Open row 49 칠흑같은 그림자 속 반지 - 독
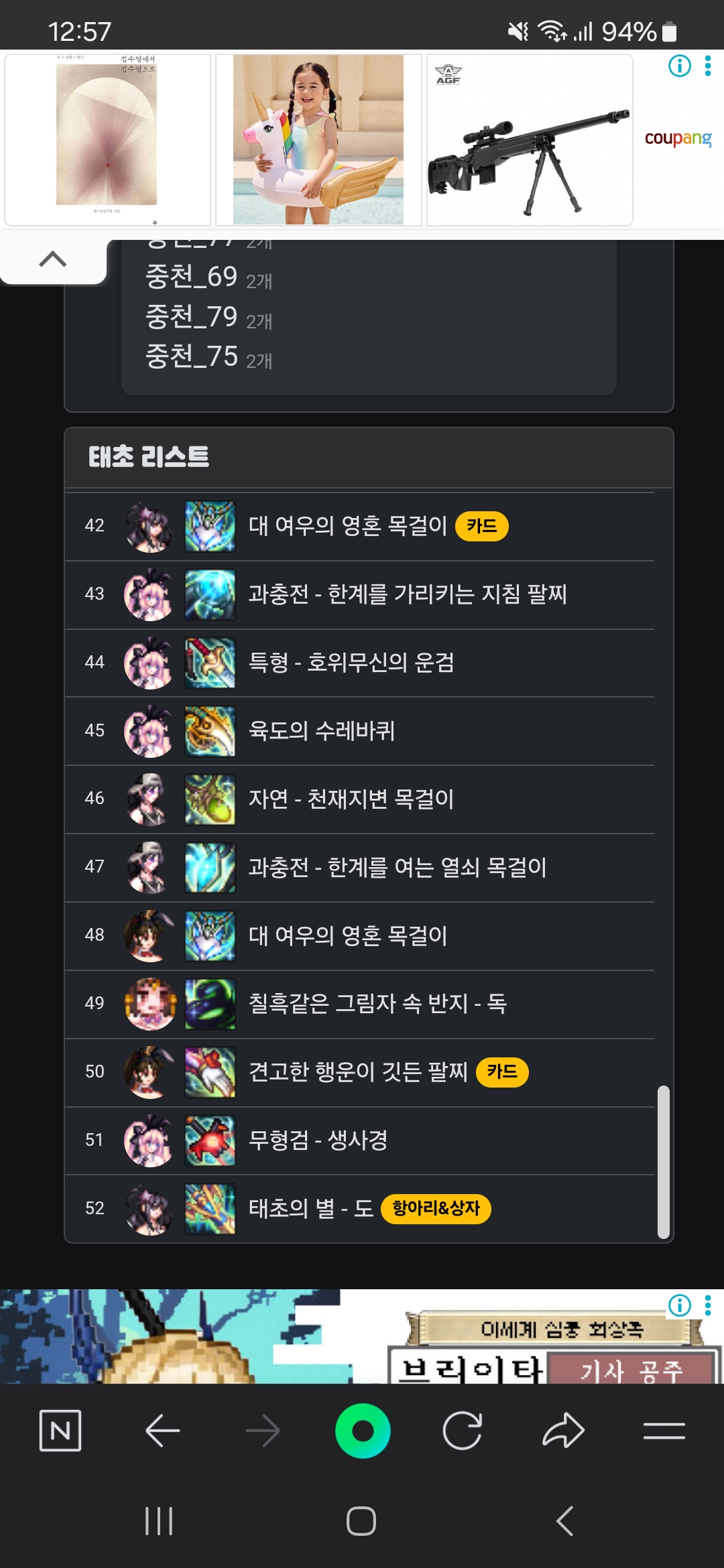 pos(377,1004)
